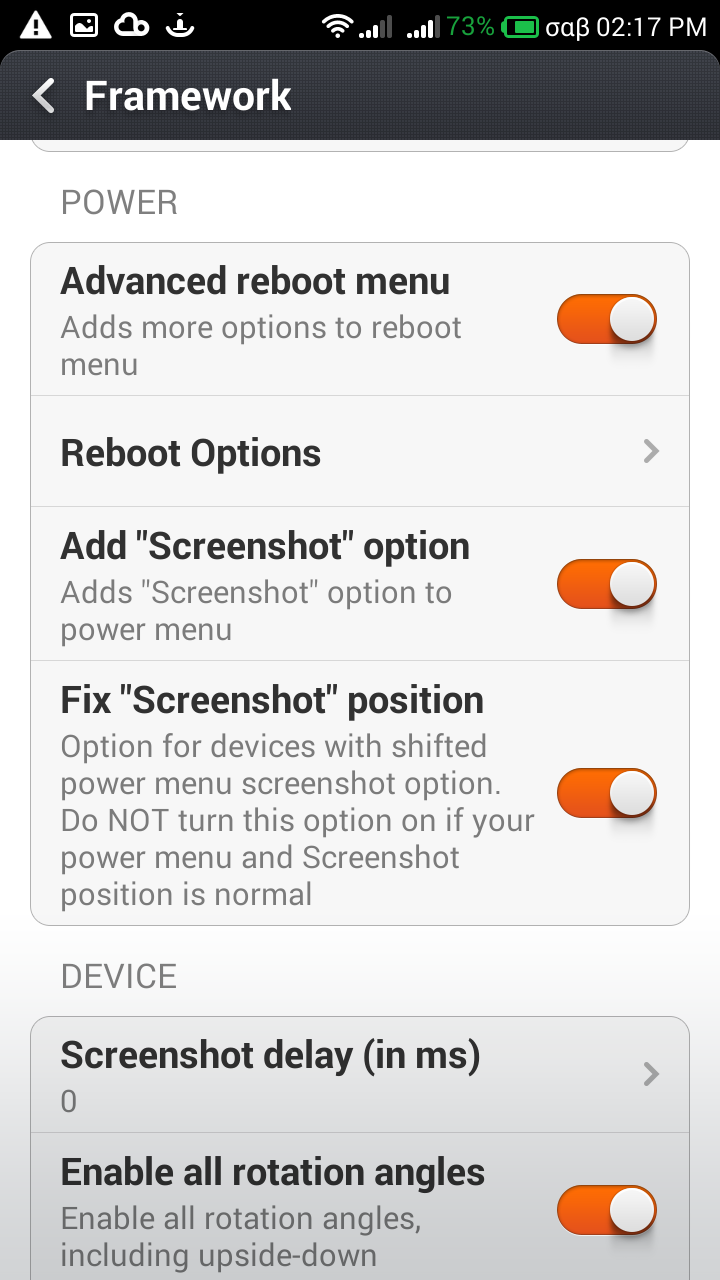The height and width of the screenshot is (1280, 720).
Task: Open Screenshot delay (in ms) setting
Action: click(x=360, y=1075)
